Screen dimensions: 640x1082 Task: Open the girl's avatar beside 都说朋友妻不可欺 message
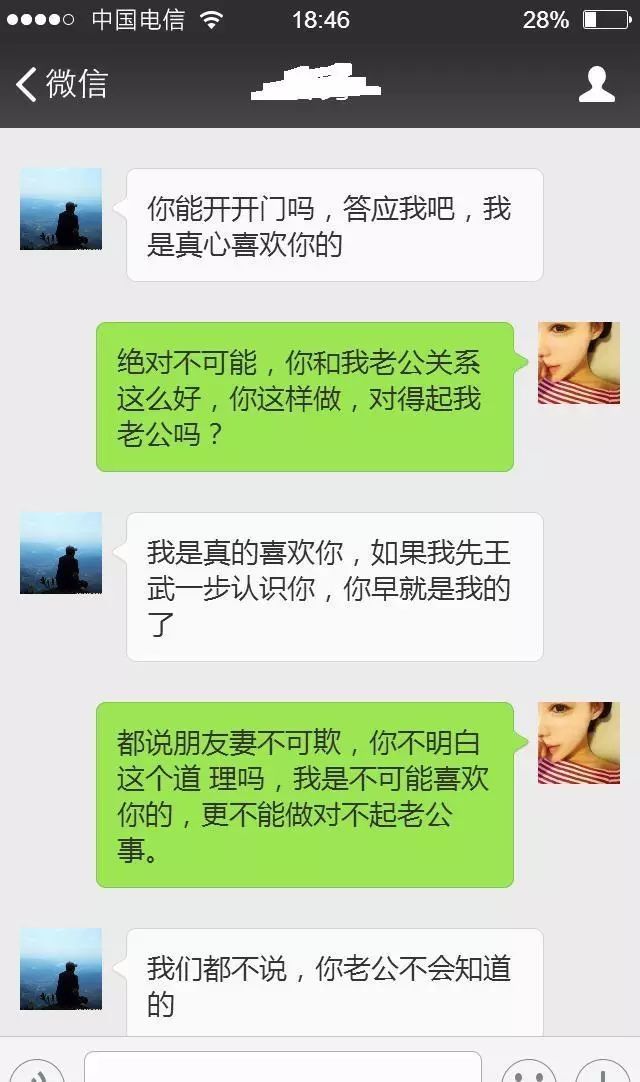[x=578, y=743]
